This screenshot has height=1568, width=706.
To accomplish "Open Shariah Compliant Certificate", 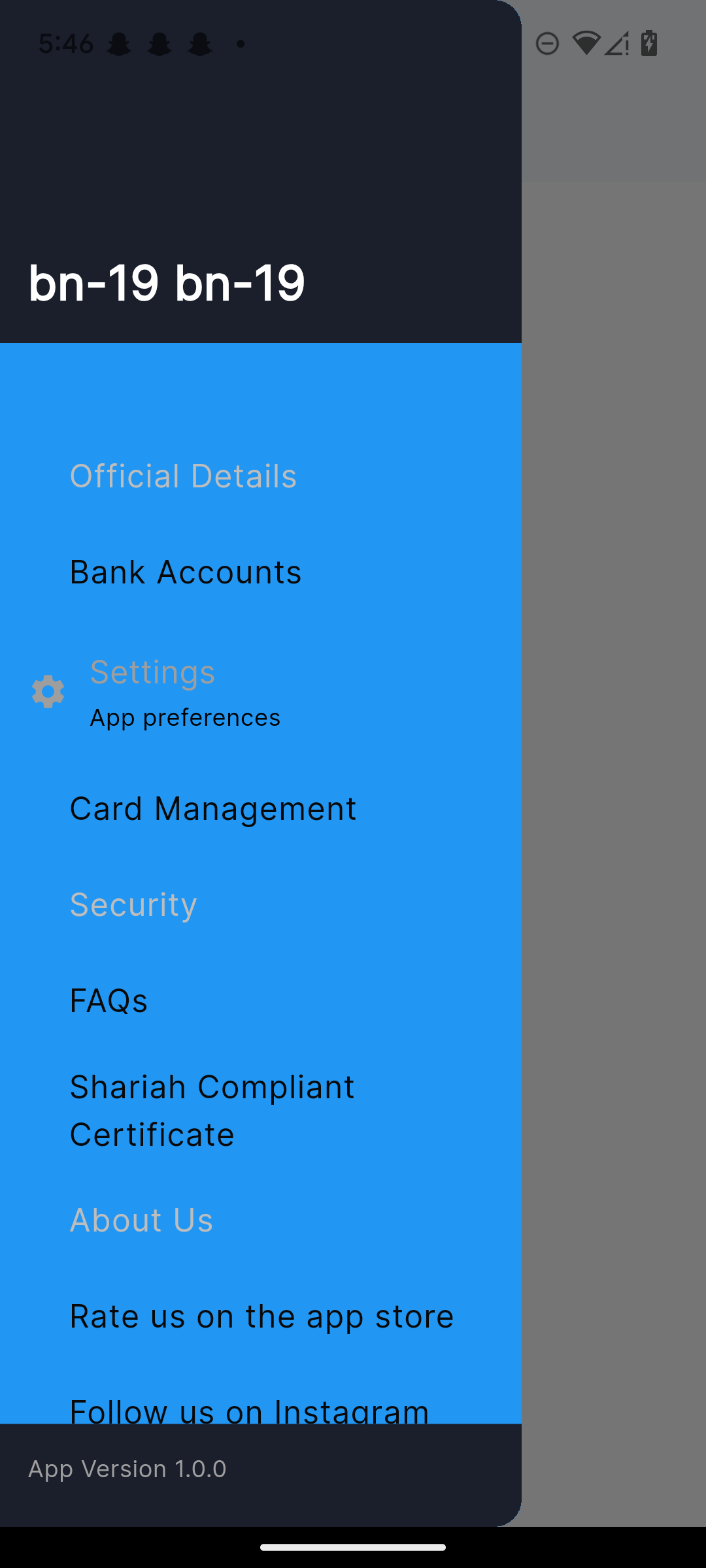I will pyautogui.click(x=212, y=1111).
